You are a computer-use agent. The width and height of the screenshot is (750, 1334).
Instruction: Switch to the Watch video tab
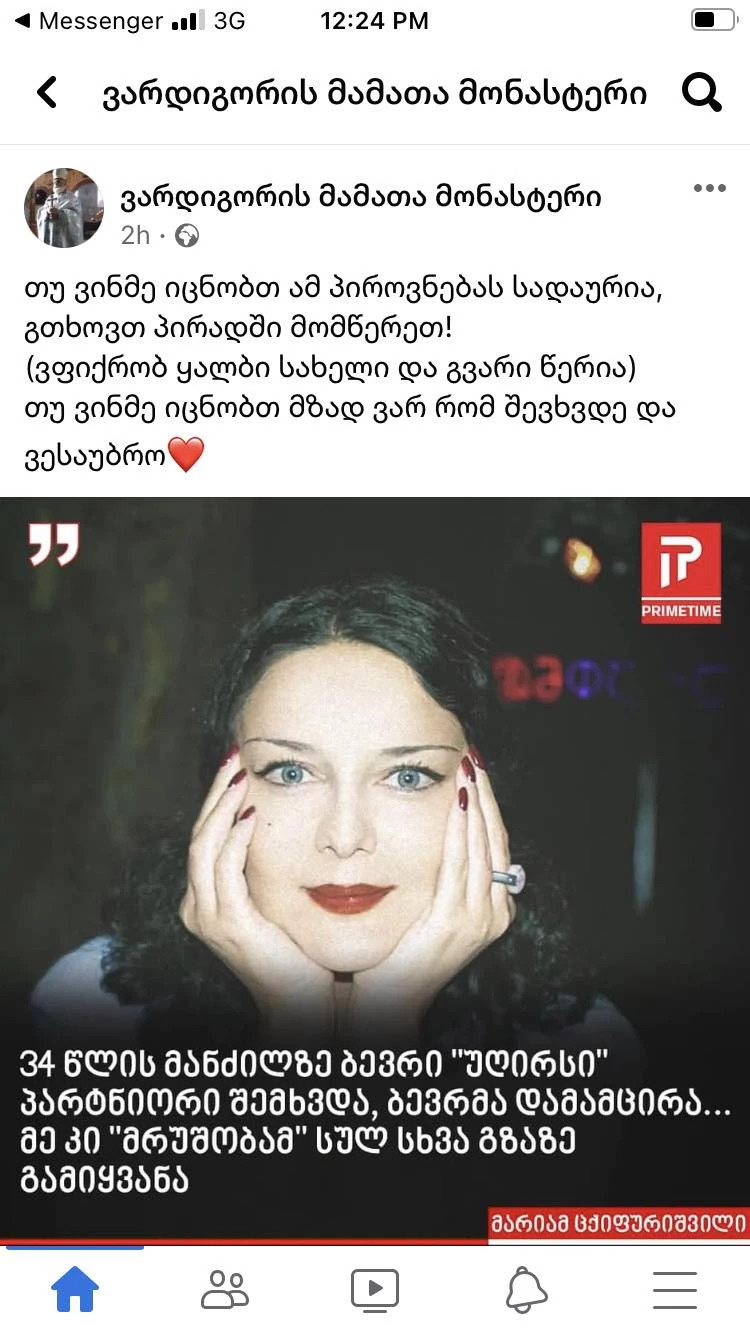(x=375, y=1290)
